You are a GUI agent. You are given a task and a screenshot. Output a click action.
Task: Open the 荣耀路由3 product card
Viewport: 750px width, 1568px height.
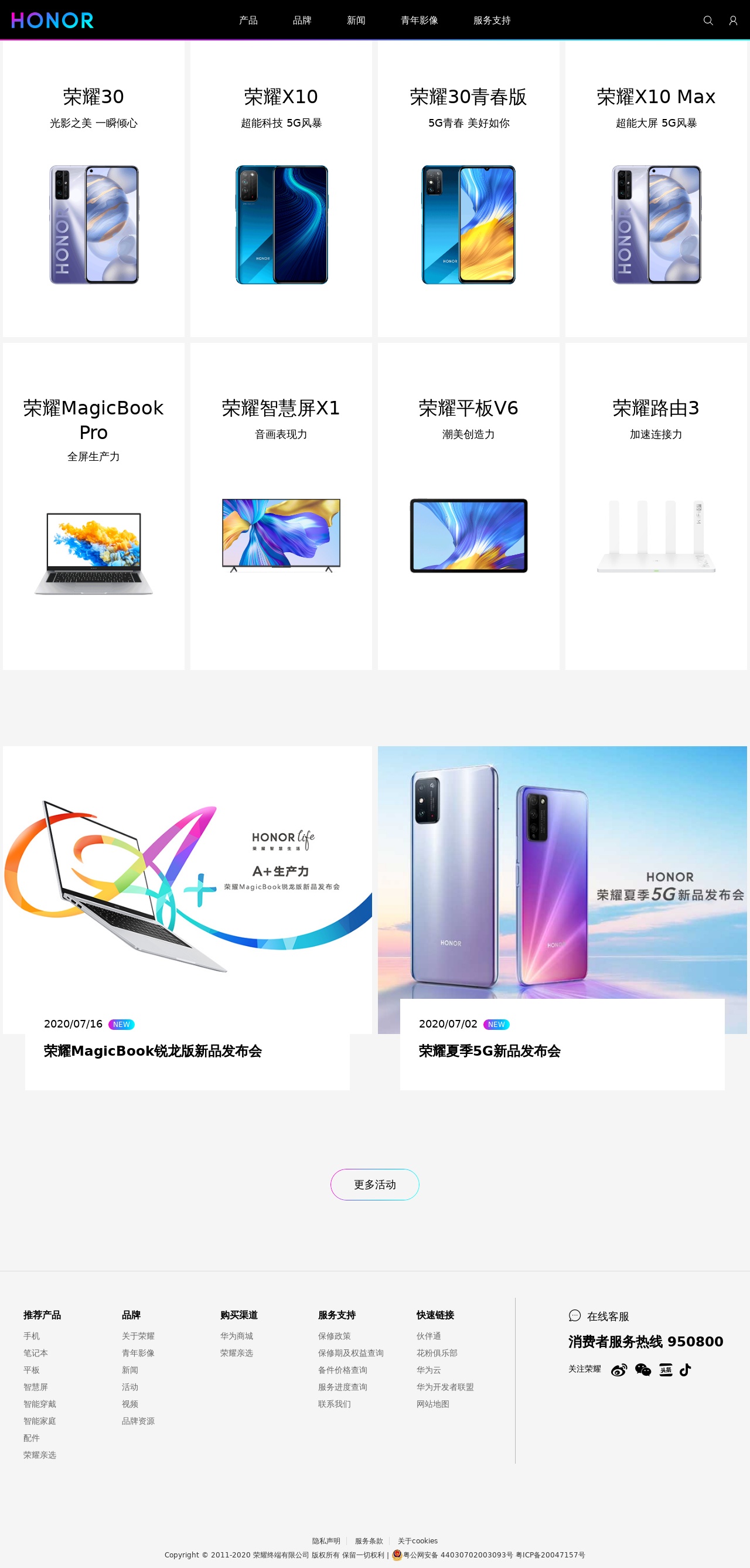click(x=656, y=505)
